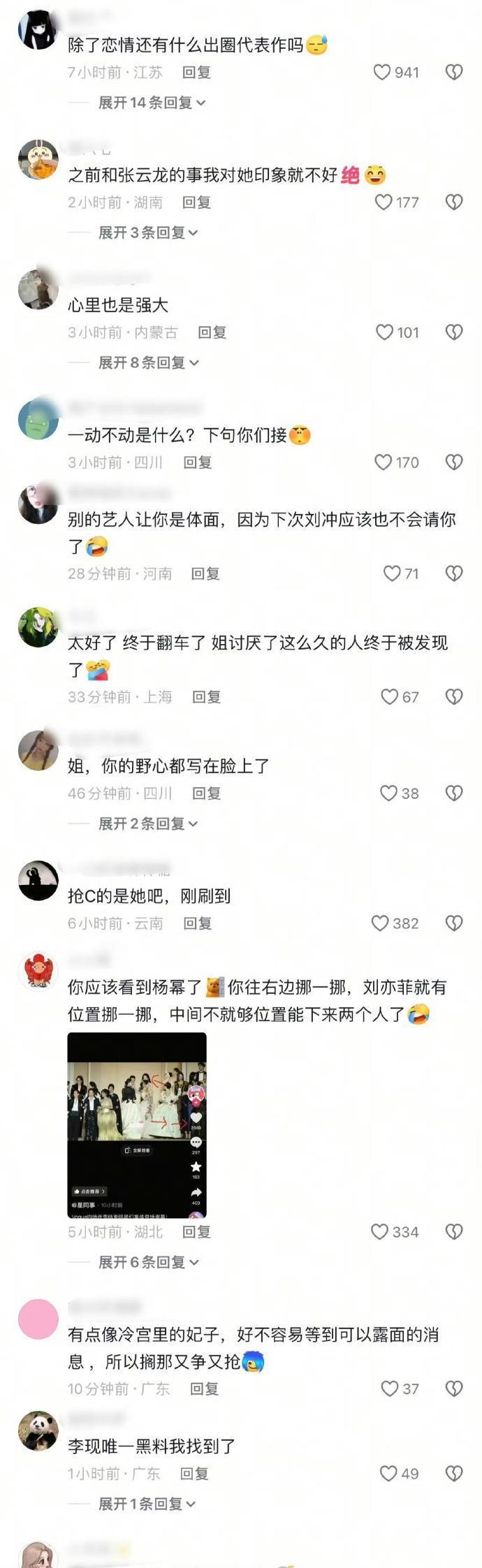The height and width of the screenshot is (1568, 482).
Task: Expand 展开3条回复 replies
Action: coord(147,233)
